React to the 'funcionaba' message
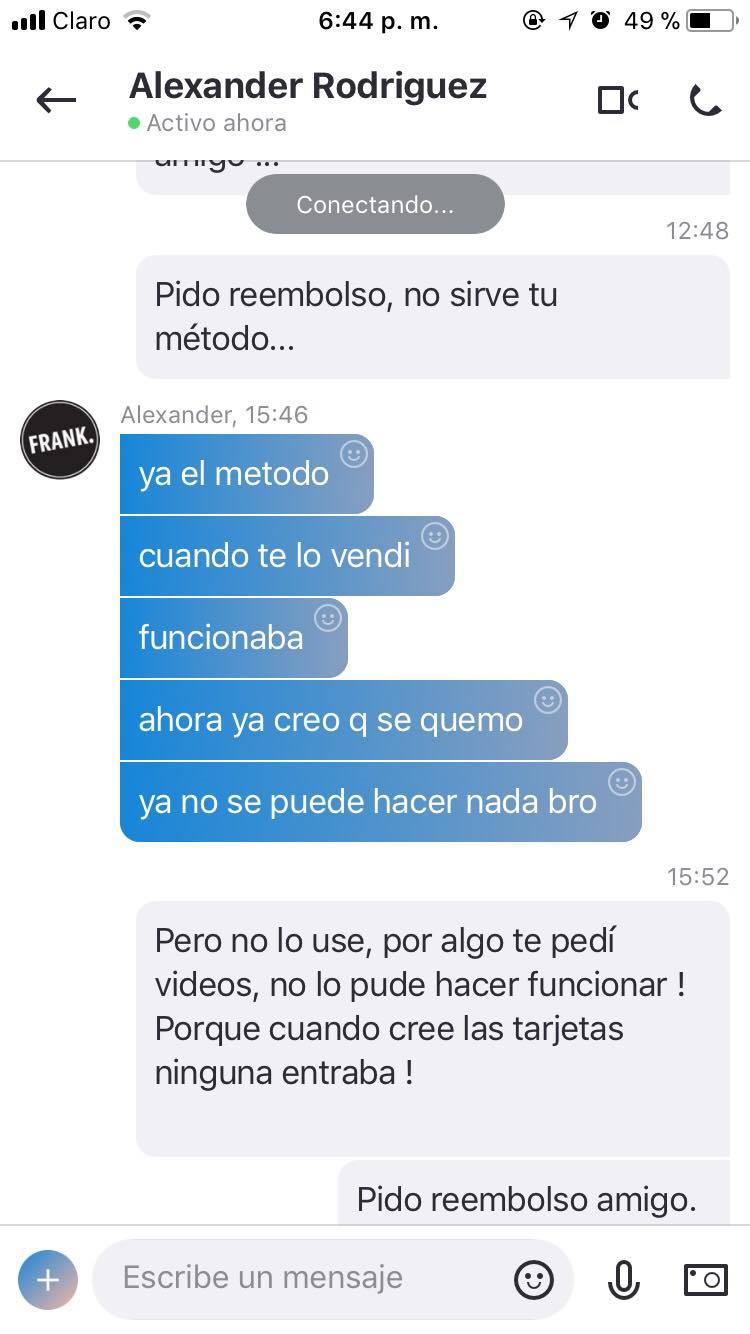Screen dimensions: 750x1334 327,618
